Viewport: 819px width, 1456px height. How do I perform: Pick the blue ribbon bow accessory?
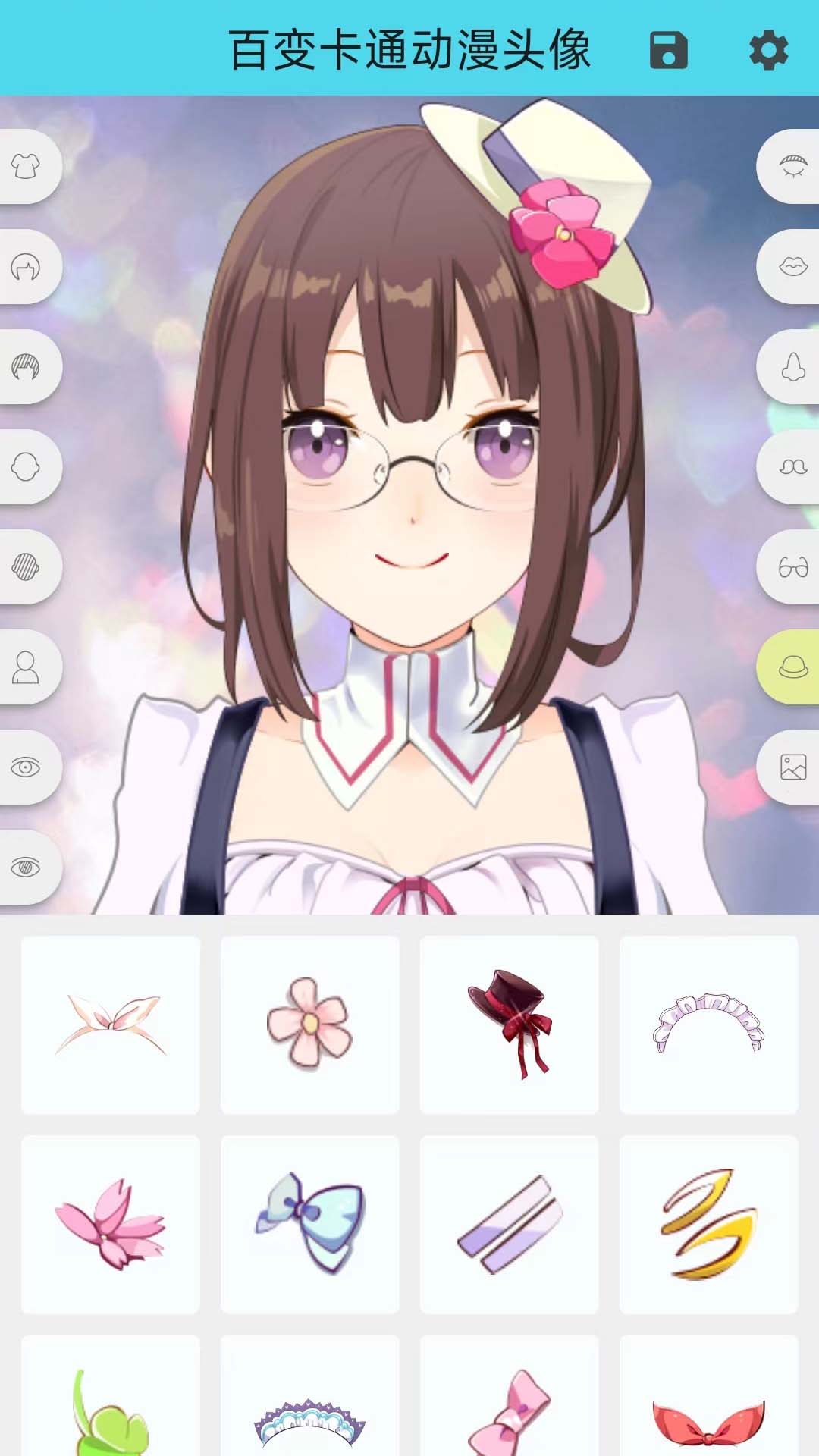(309, 1224)
